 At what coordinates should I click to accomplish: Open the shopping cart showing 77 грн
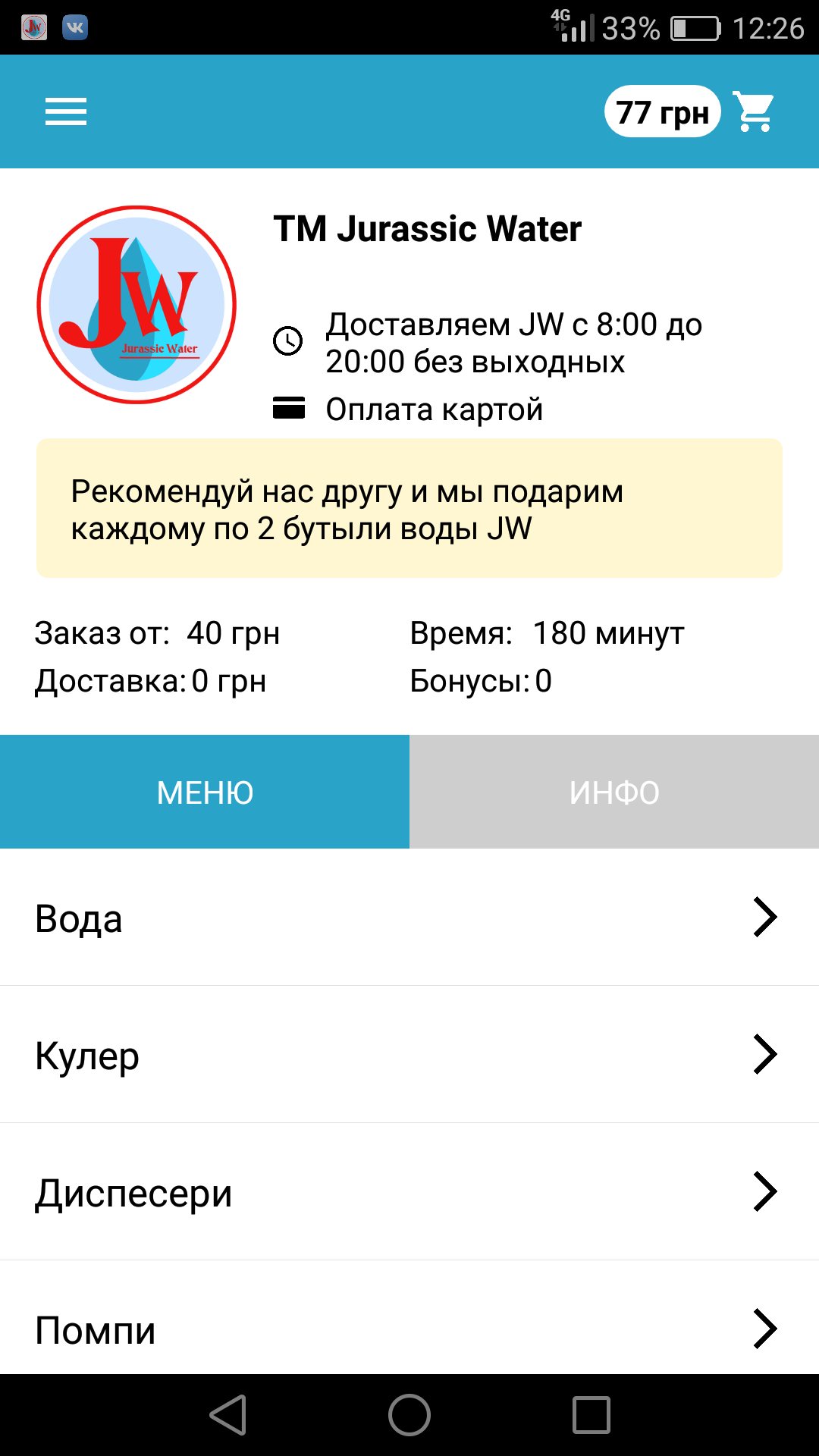point(755,111)
